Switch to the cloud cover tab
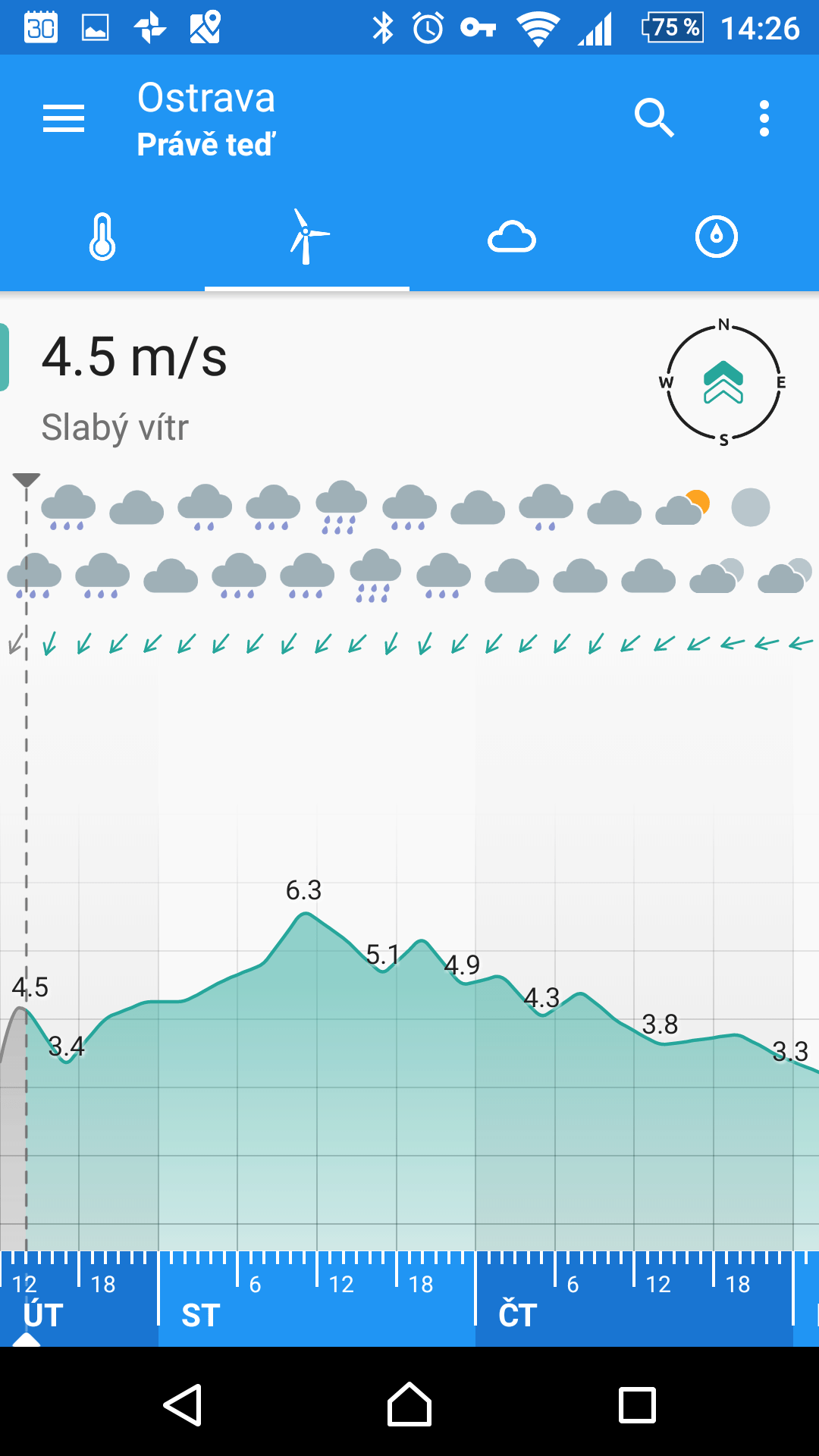This screenshot has width=819, height=1456. coord(512,237)
